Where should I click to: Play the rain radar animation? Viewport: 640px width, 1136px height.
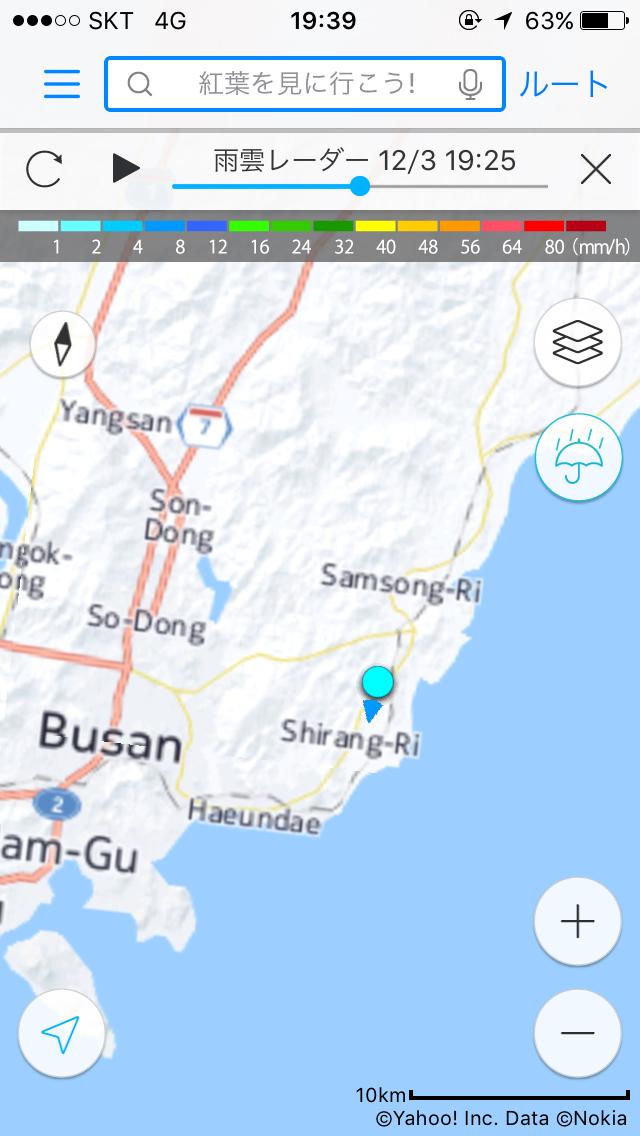(x=125, y=169)
